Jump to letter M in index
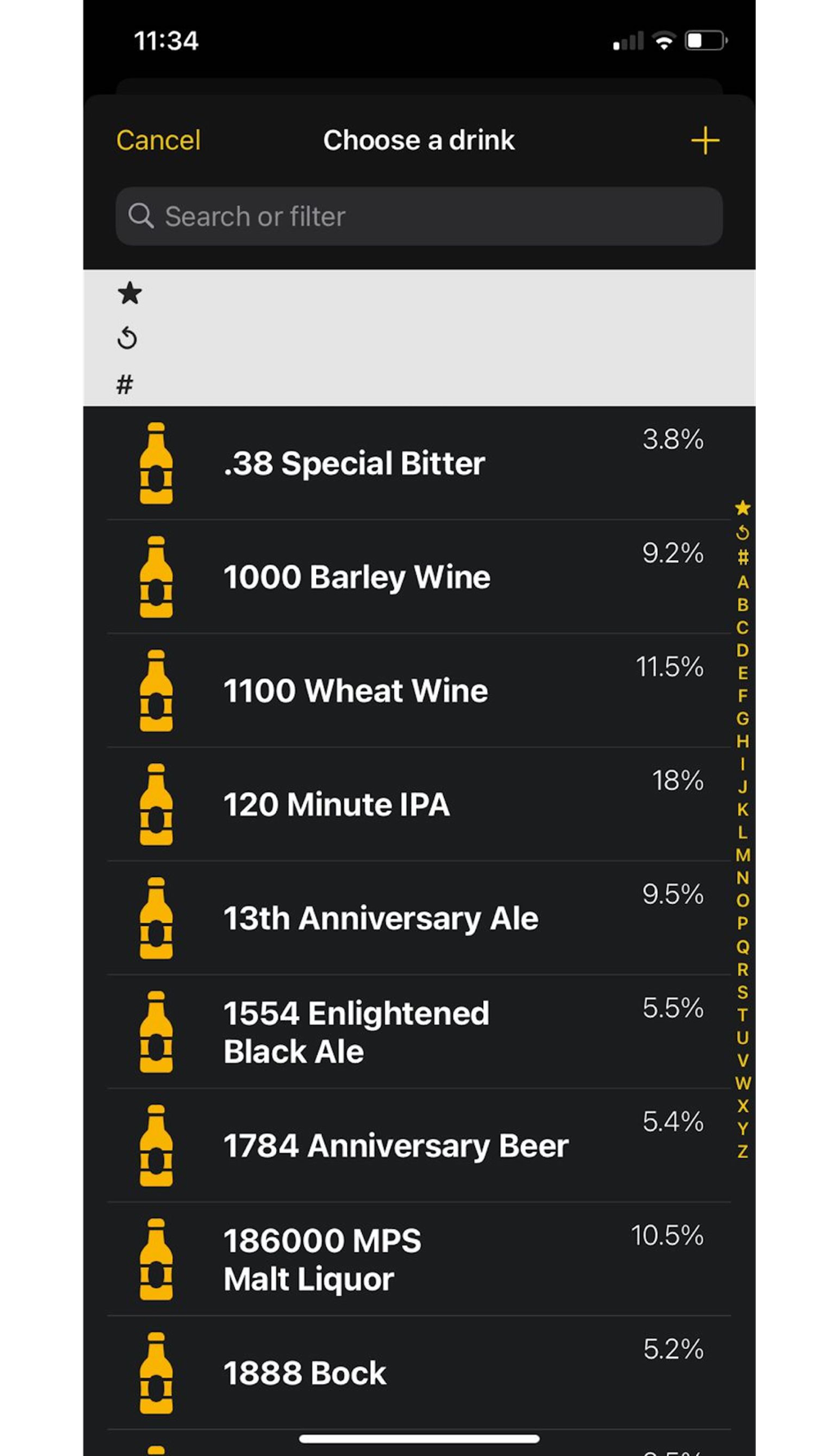 [742, 855]
